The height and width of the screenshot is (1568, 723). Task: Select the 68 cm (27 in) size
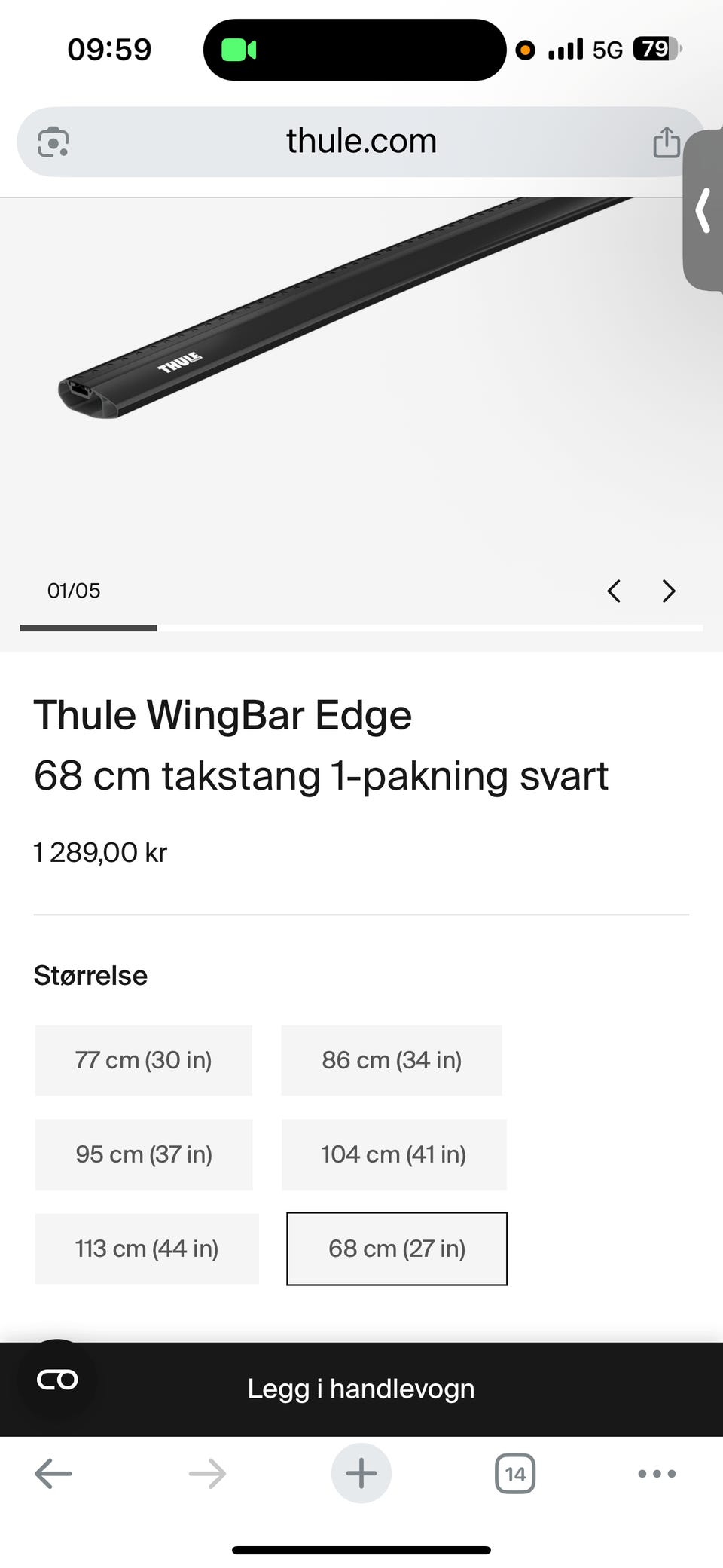[397, 1249]
